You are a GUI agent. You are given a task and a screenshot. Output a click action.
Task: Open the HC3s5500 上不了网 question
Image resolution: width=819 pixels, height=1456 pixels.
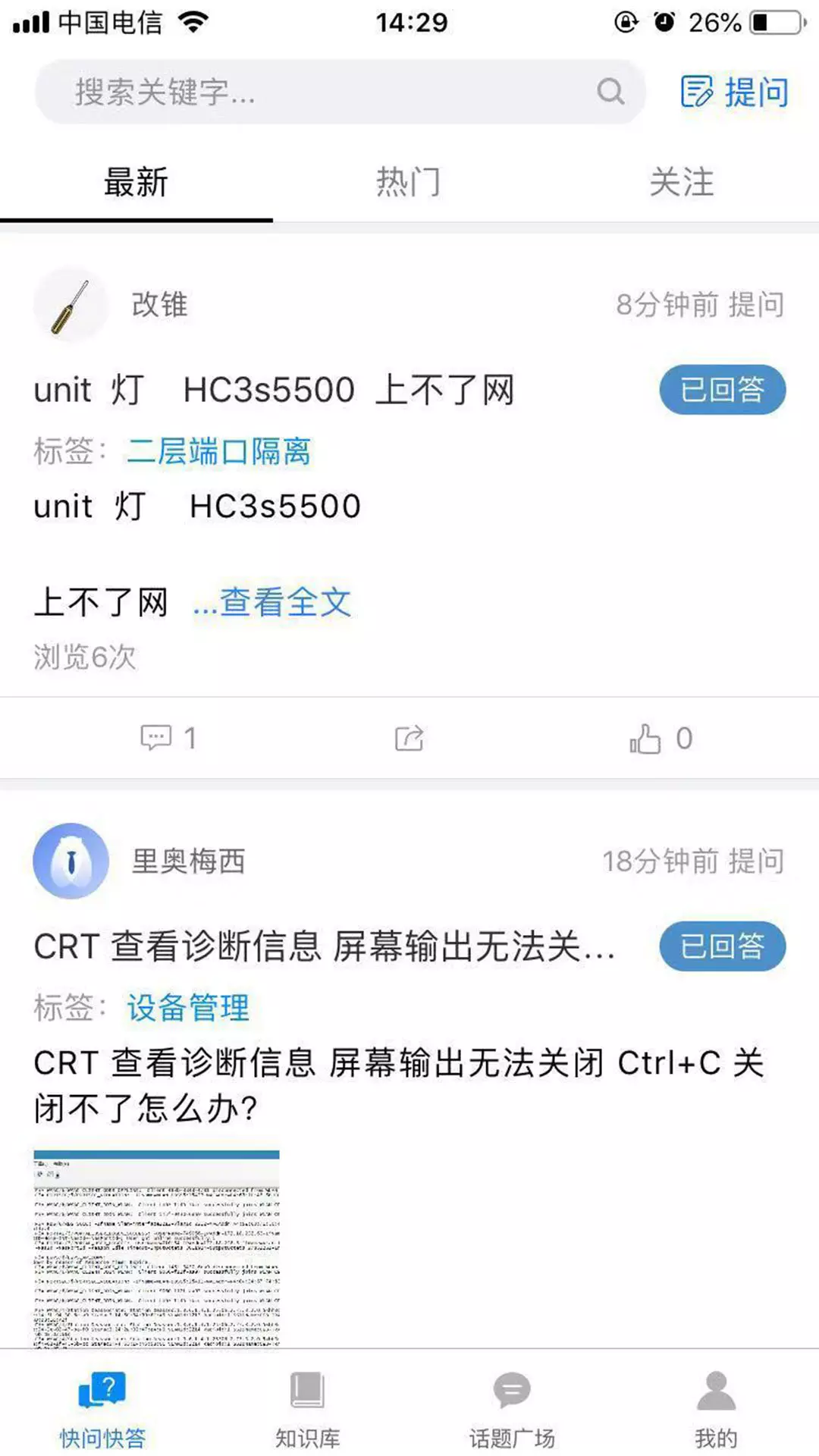[x=274, y=390]
